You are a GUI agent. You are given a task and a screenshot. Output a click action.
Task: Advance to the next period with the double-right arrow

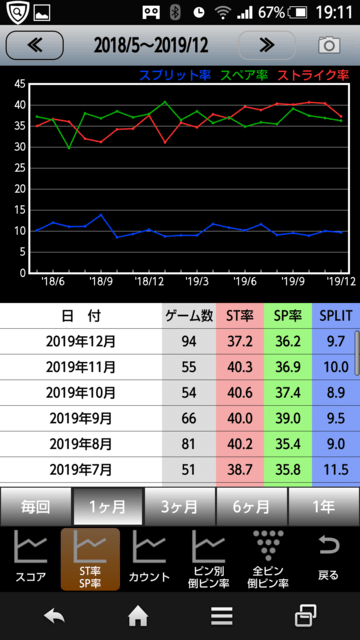pos(267,45)
